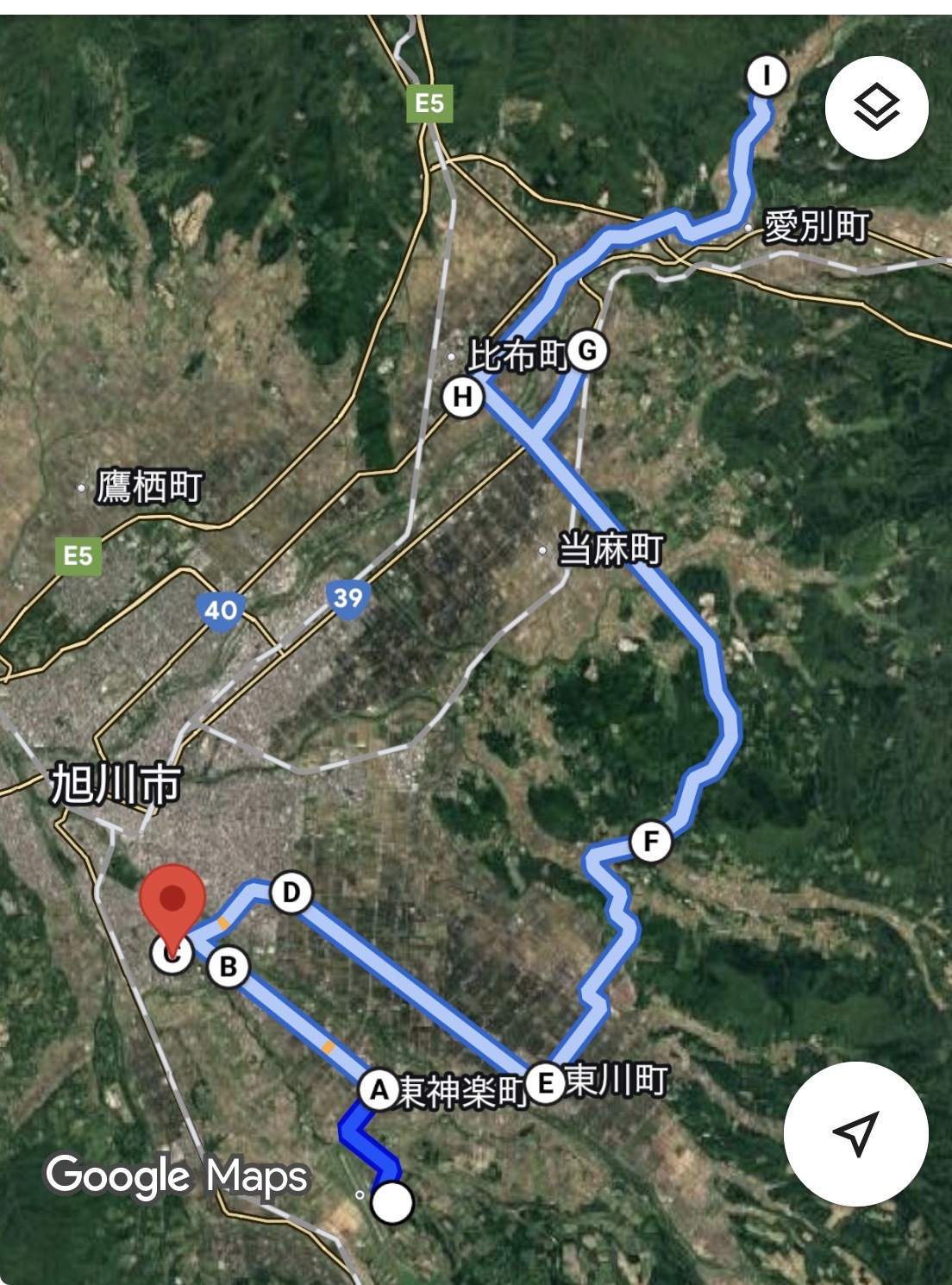Tap waypoint marker I
This screenshot has height=1285, width=952.
[766, 75]
